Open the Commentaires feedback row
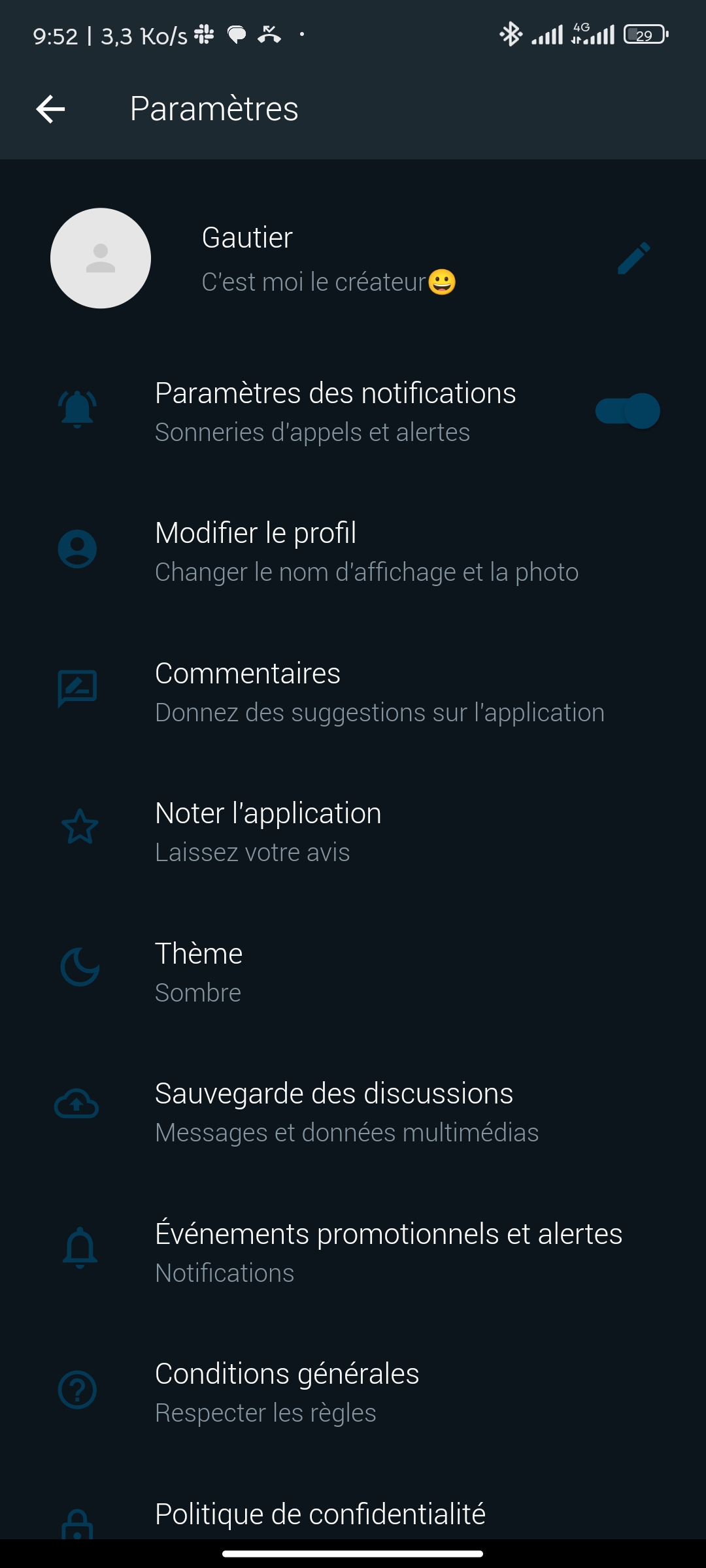Screen dimensions: 706x1568 (x=353, y=692)
